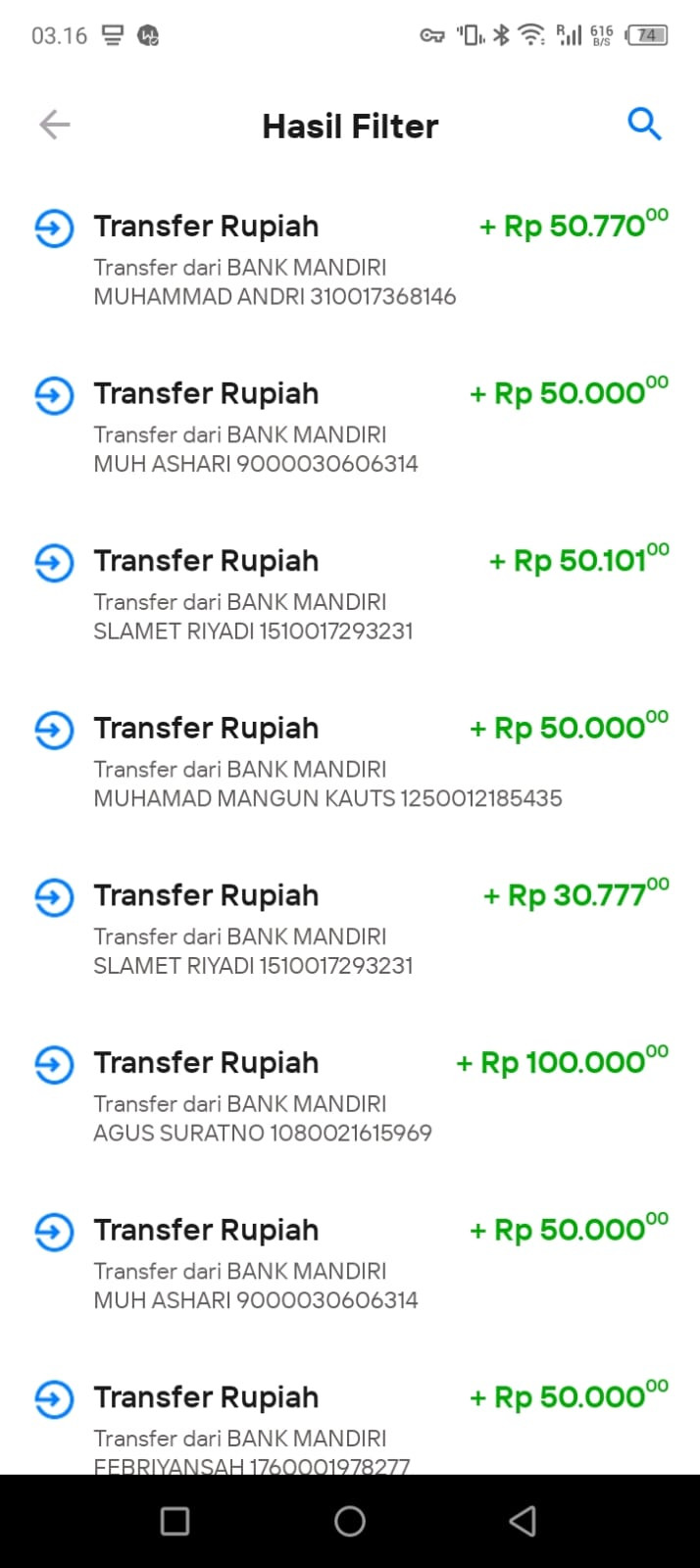Screen dimensions: 700x1568
Task: View the Slamet Riyadi Rp 50.101 transfer
Action: click(350, 594)
